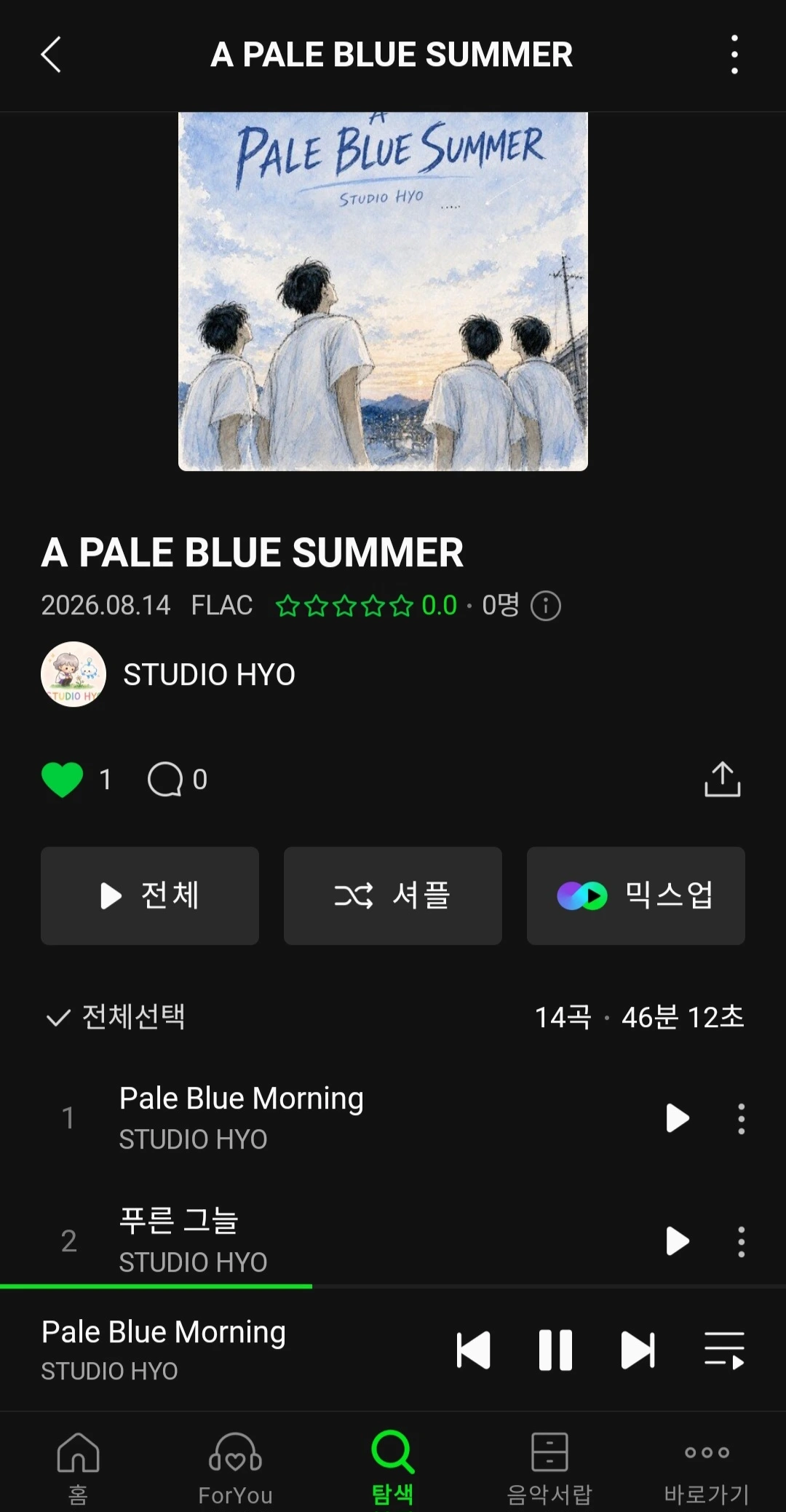Open the current playlist queue
786x1512 pixels.
(x=724, y=1350)
